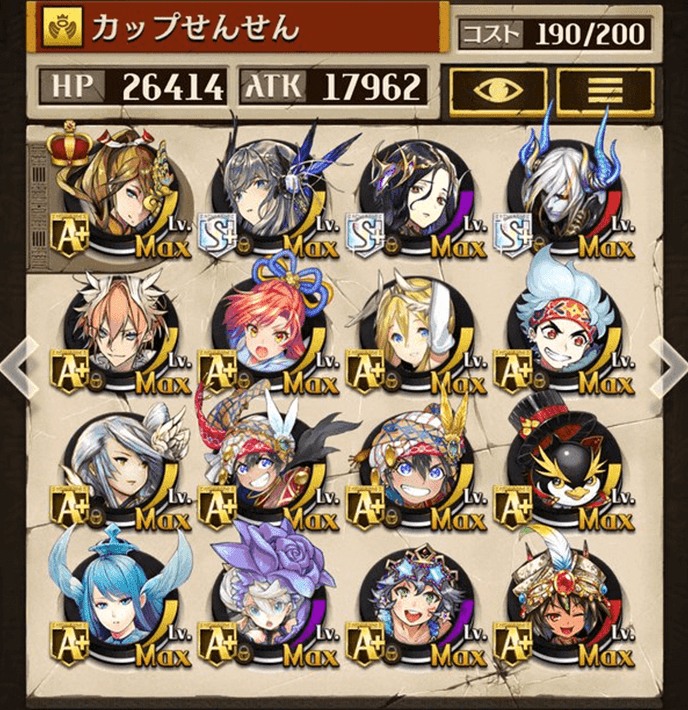Select the butterfly-winged silver-haired character
This screenshot has width=688, height=710.
268,195
